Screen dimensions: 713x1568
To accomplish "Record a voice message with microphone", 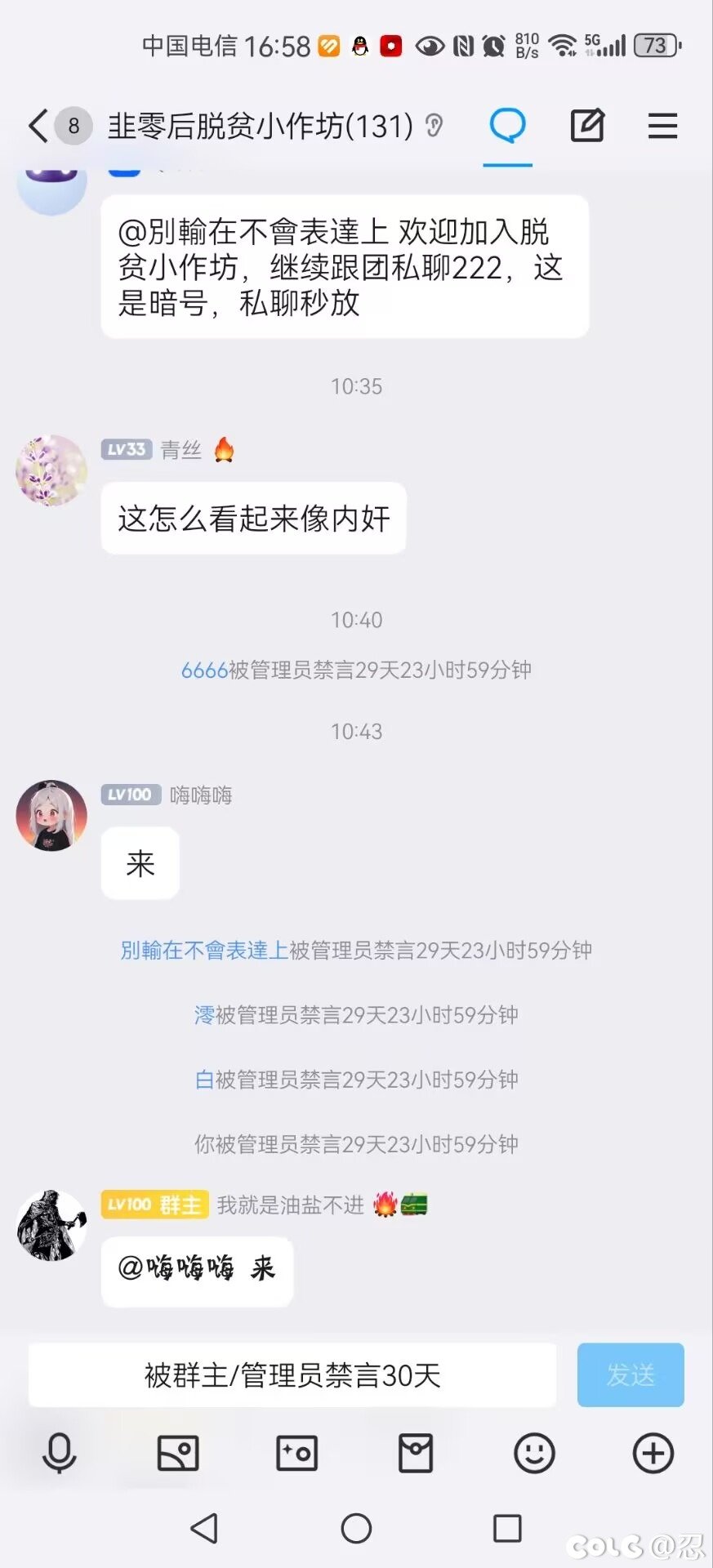I will pyautogui.click(x=60, y=1454).
